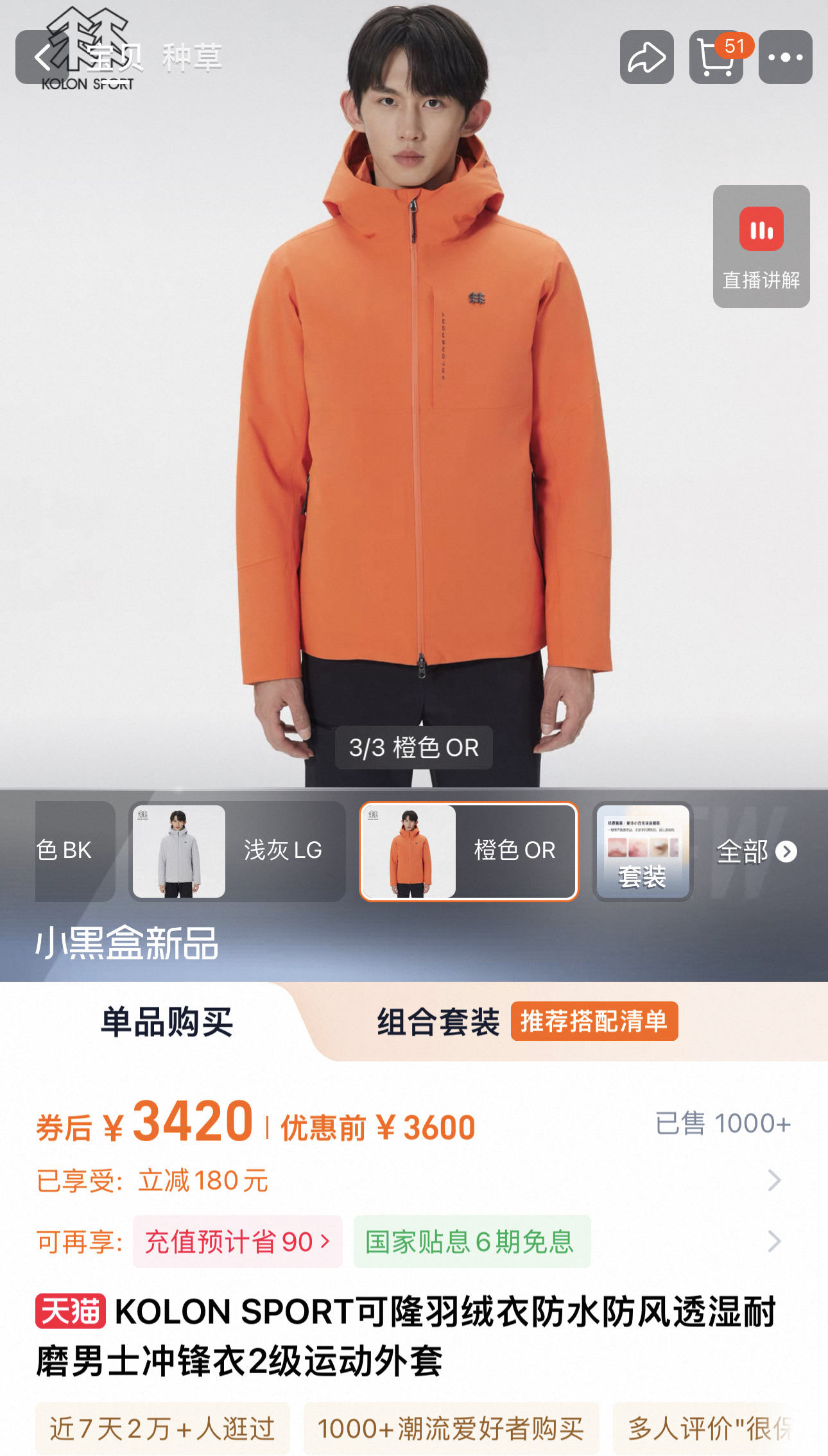Go back using the top-left arrow
The height and width of the screenshot is (1456, 828).
point(42,57)
